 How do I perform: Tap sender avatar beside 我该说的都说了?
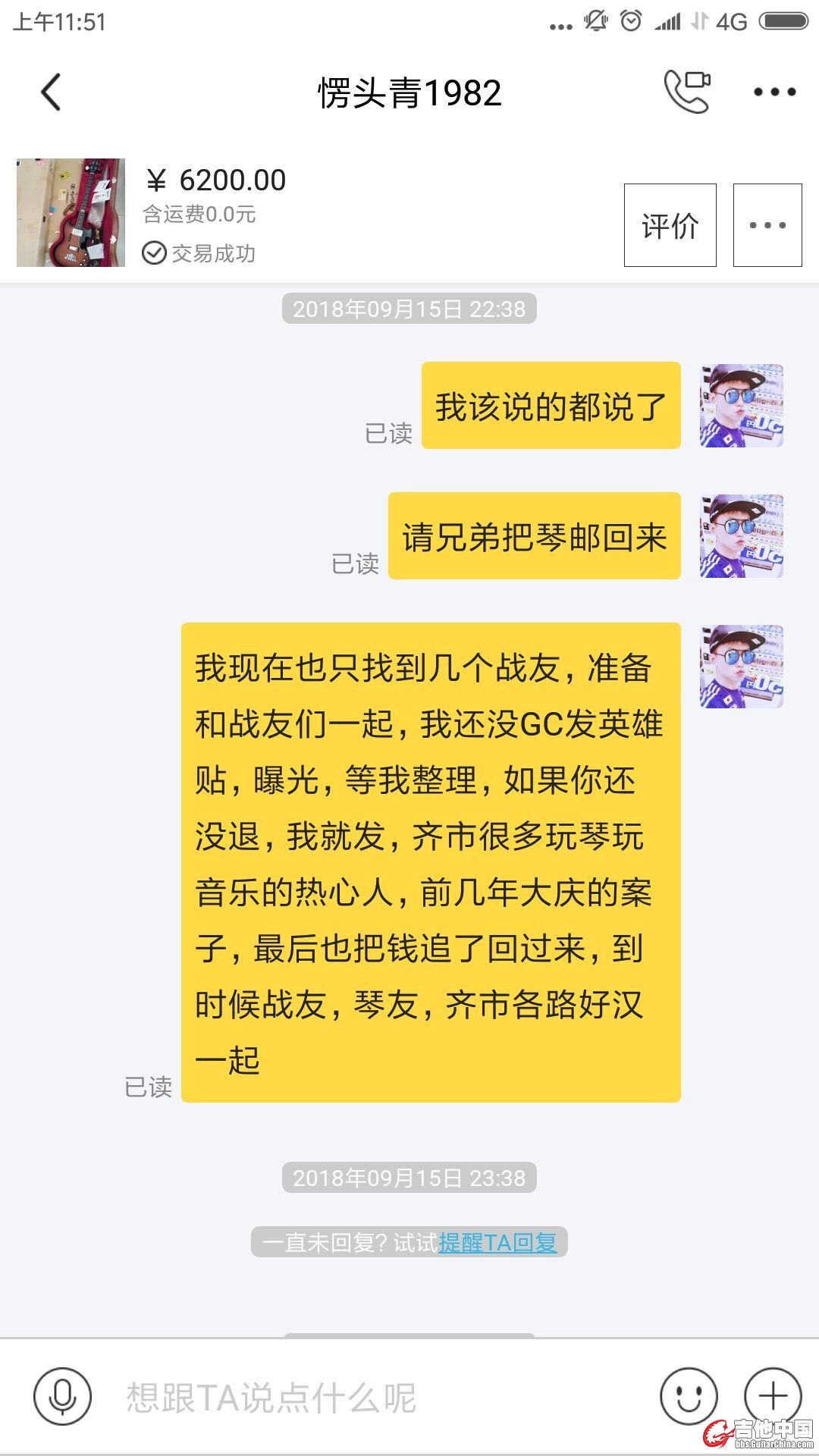point(741,406)
